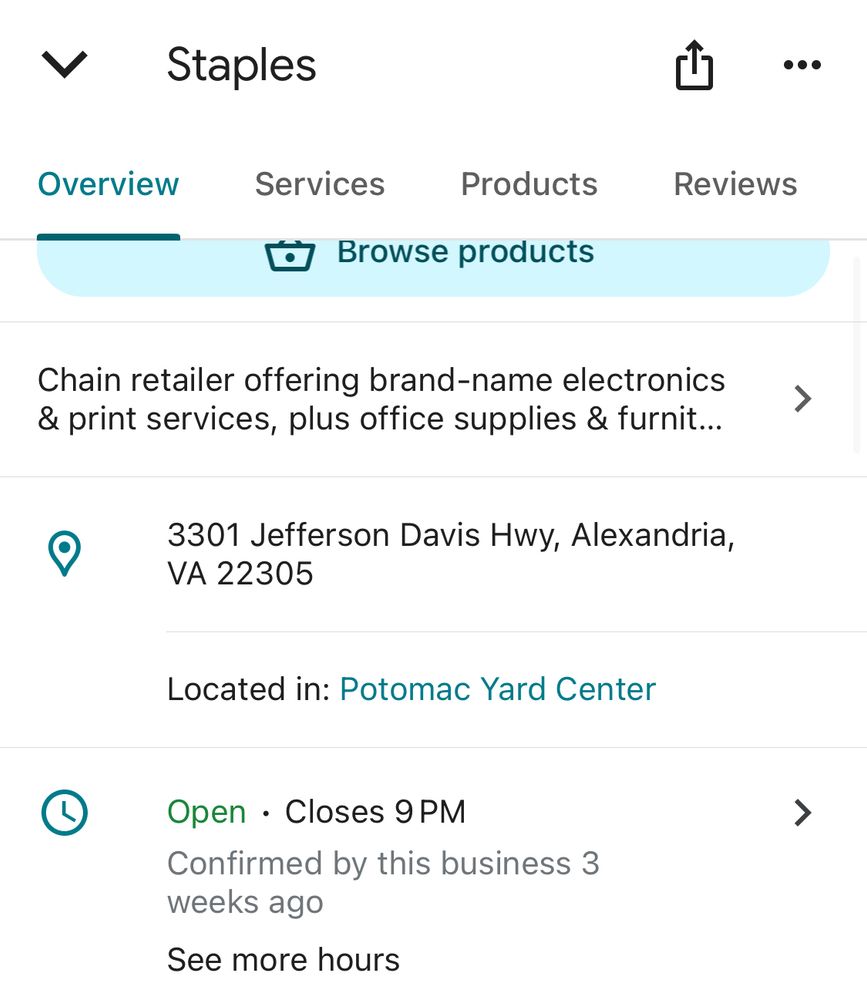Select the Jefferson Davis Hwy address

pyautogui.click(x=453, y=553)
